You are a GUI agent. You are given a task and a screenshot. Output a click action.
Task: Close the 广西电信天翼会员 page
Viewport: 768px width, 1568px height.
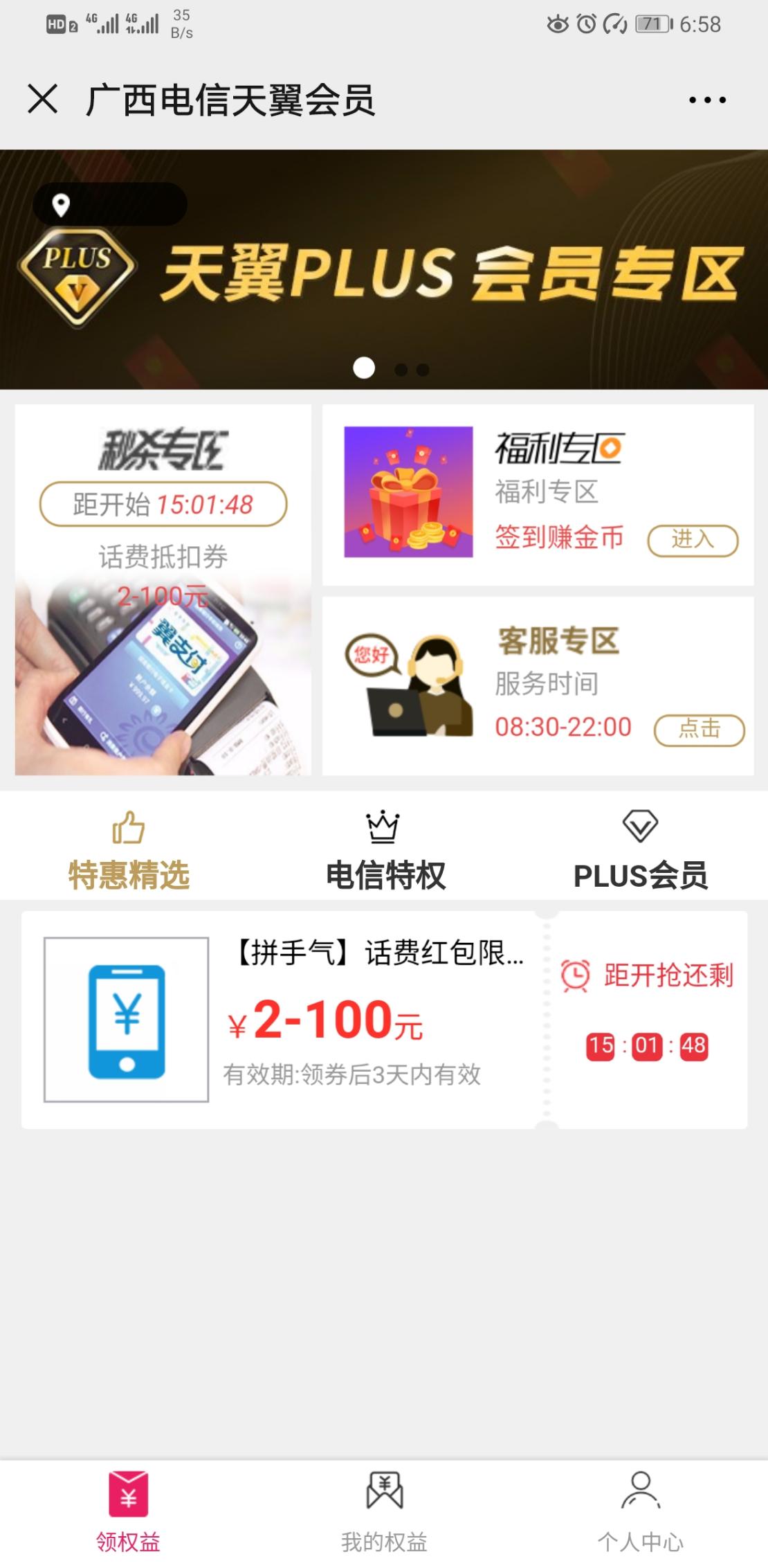[x=43, y=99]
